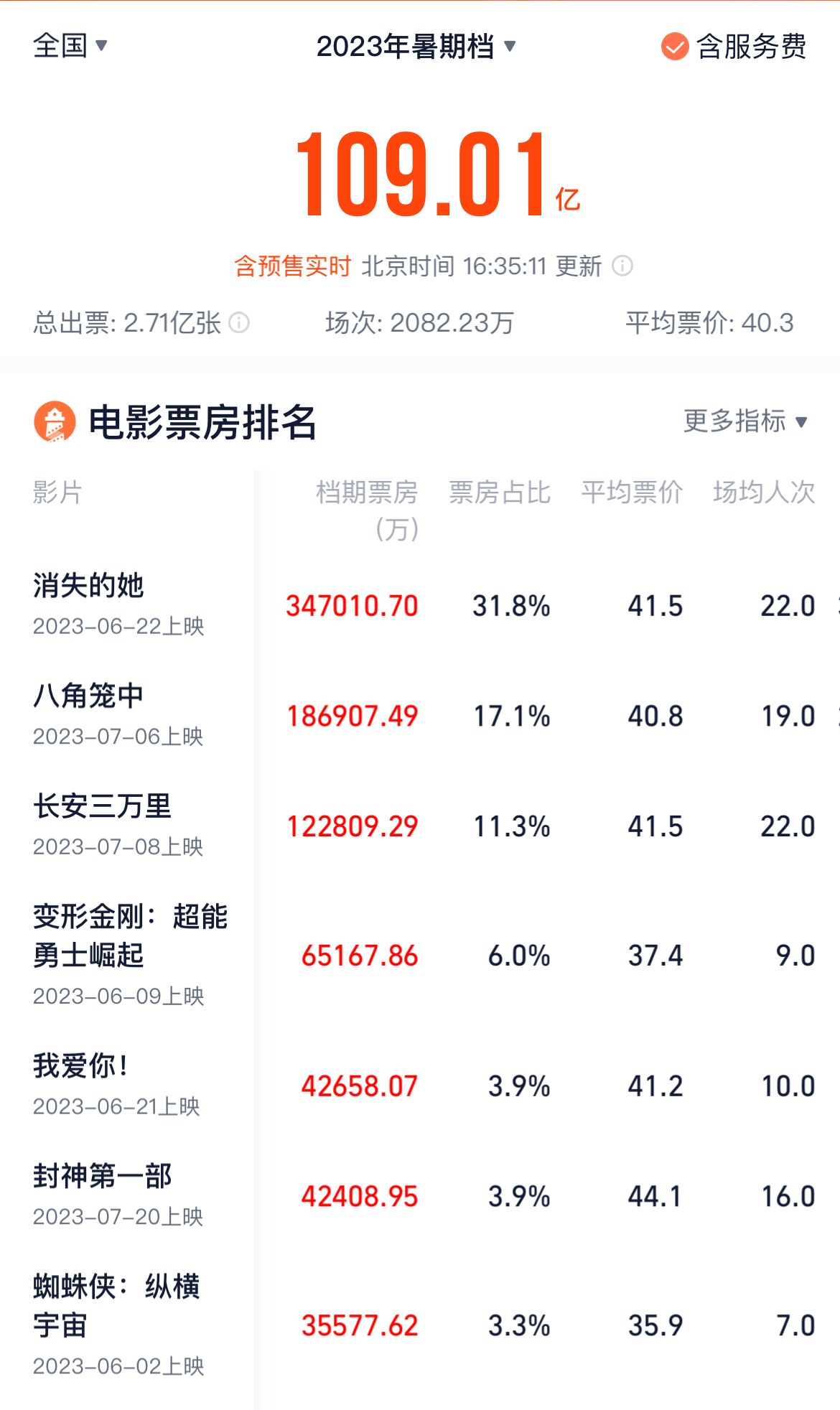Image resolution: width=840 pixels, height=1410 pixels.
Task: Tap info icon next to 总出票
Action: [x=239, y=323]
